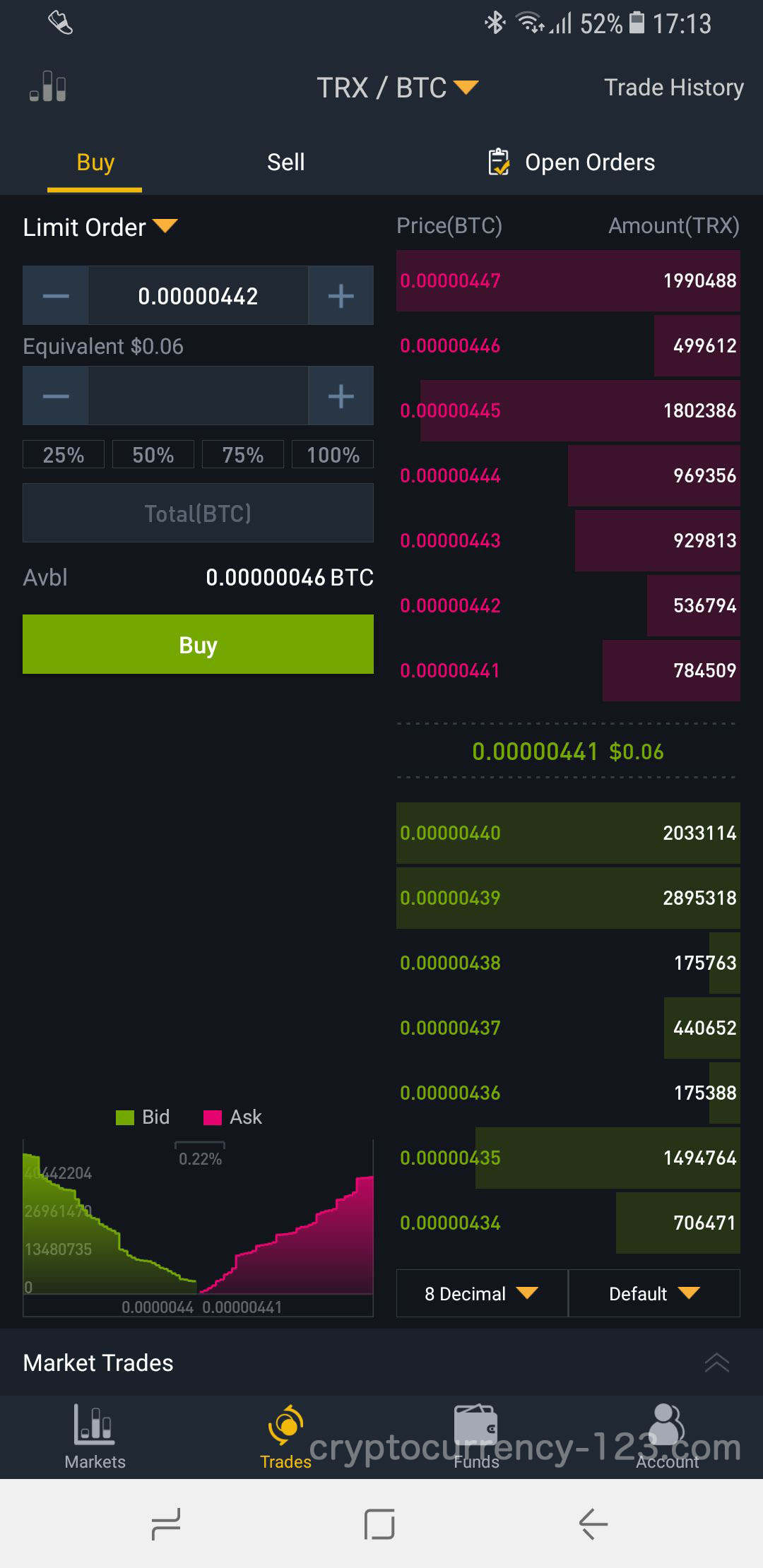This screenshot has height=1568, width=763.
Task: Open the Default order book view dropdown
Action: 654,1293
